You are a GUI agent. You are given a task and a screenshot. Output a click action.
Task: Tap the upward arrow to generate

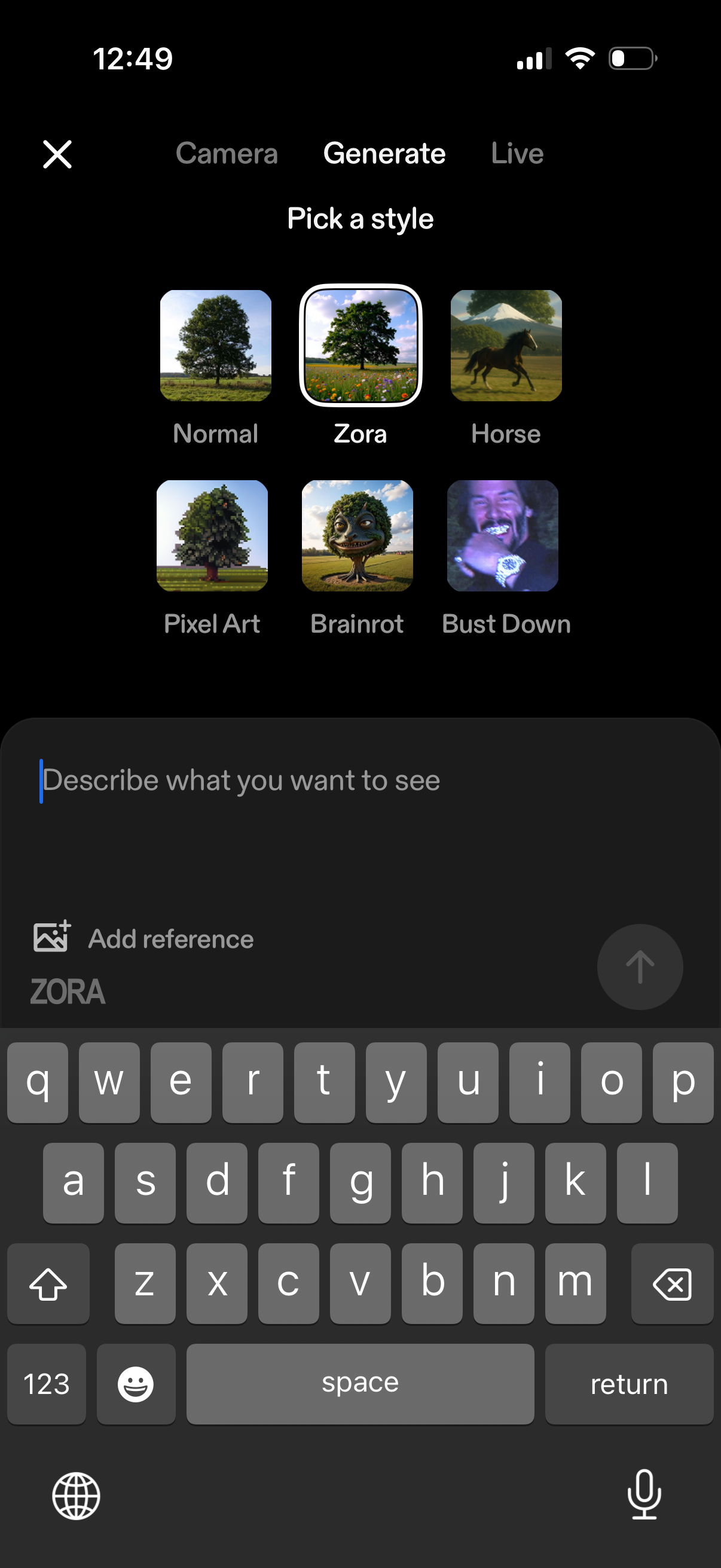(640, 967)
